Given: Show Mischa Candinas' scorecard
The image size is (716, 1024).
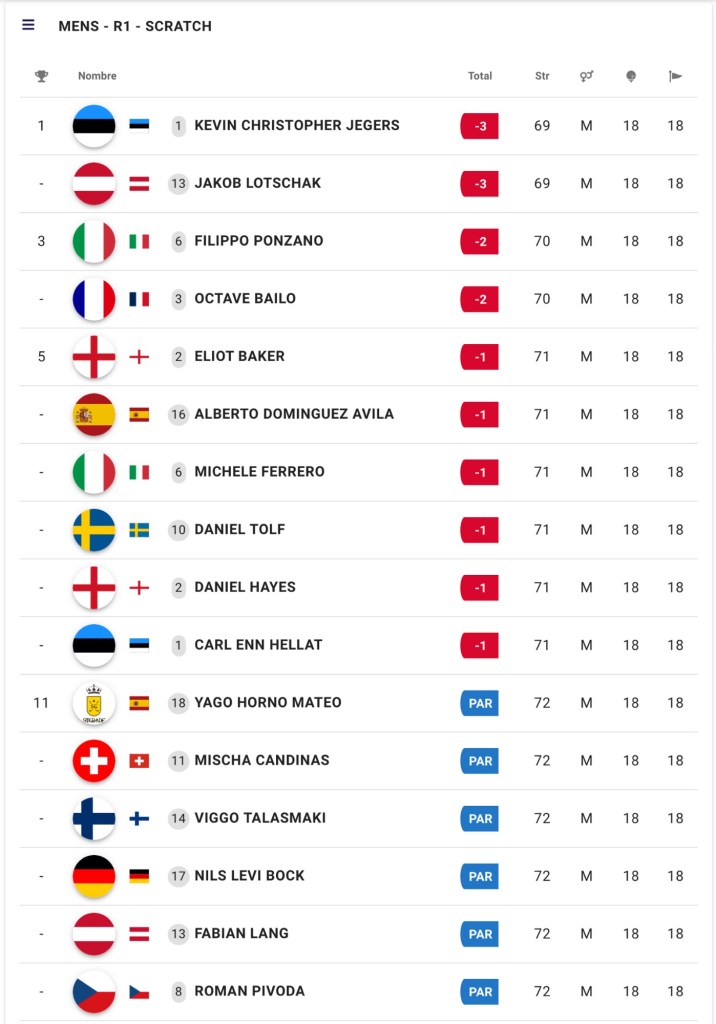Looking at the screenshot, I should 261,761.
